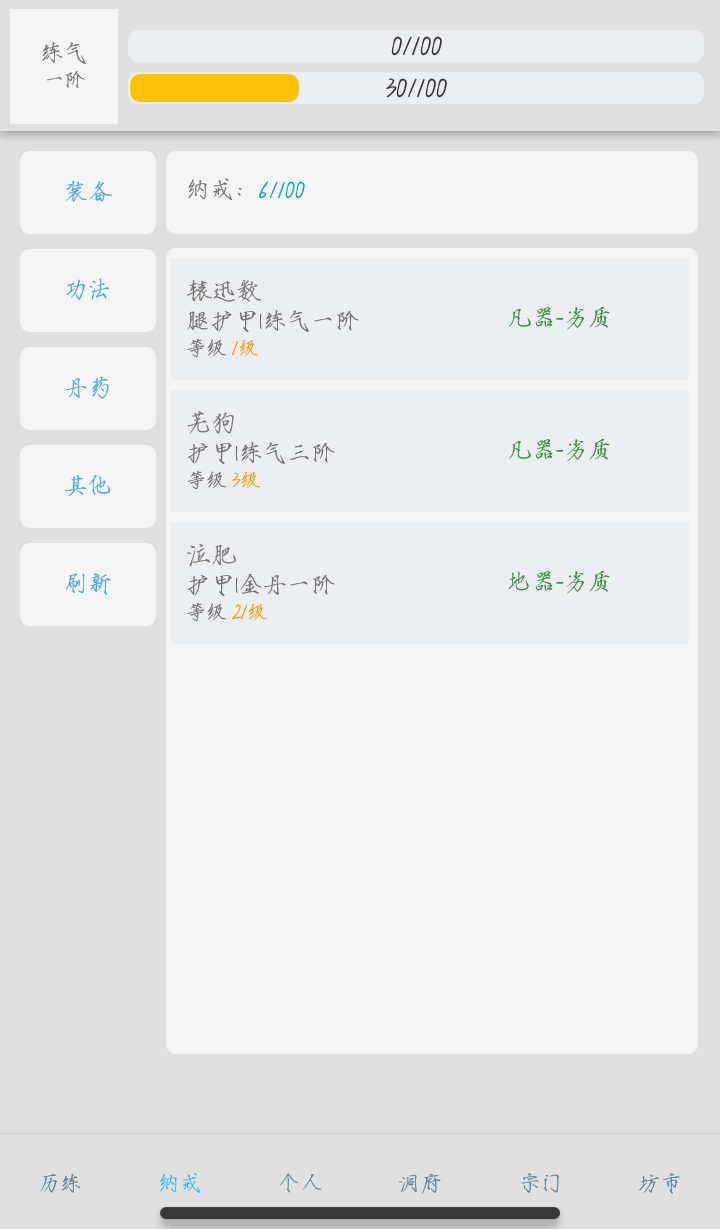Select the 丹药 category
The width and height of the screenshot is (720, 1229).
88,388
